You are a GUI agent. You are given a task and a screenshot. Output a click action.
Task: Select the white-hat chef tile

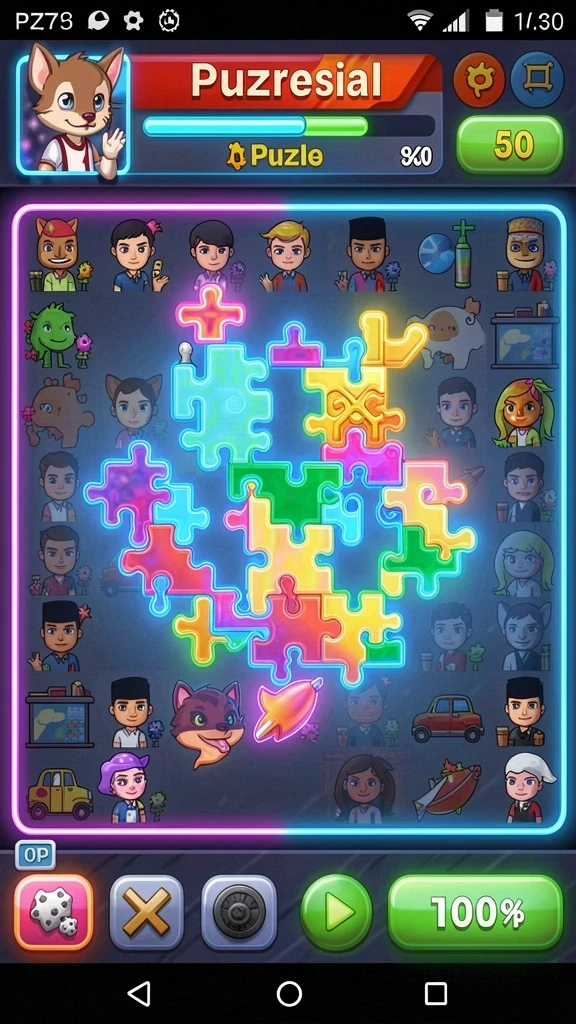click(x=528, y=787)
